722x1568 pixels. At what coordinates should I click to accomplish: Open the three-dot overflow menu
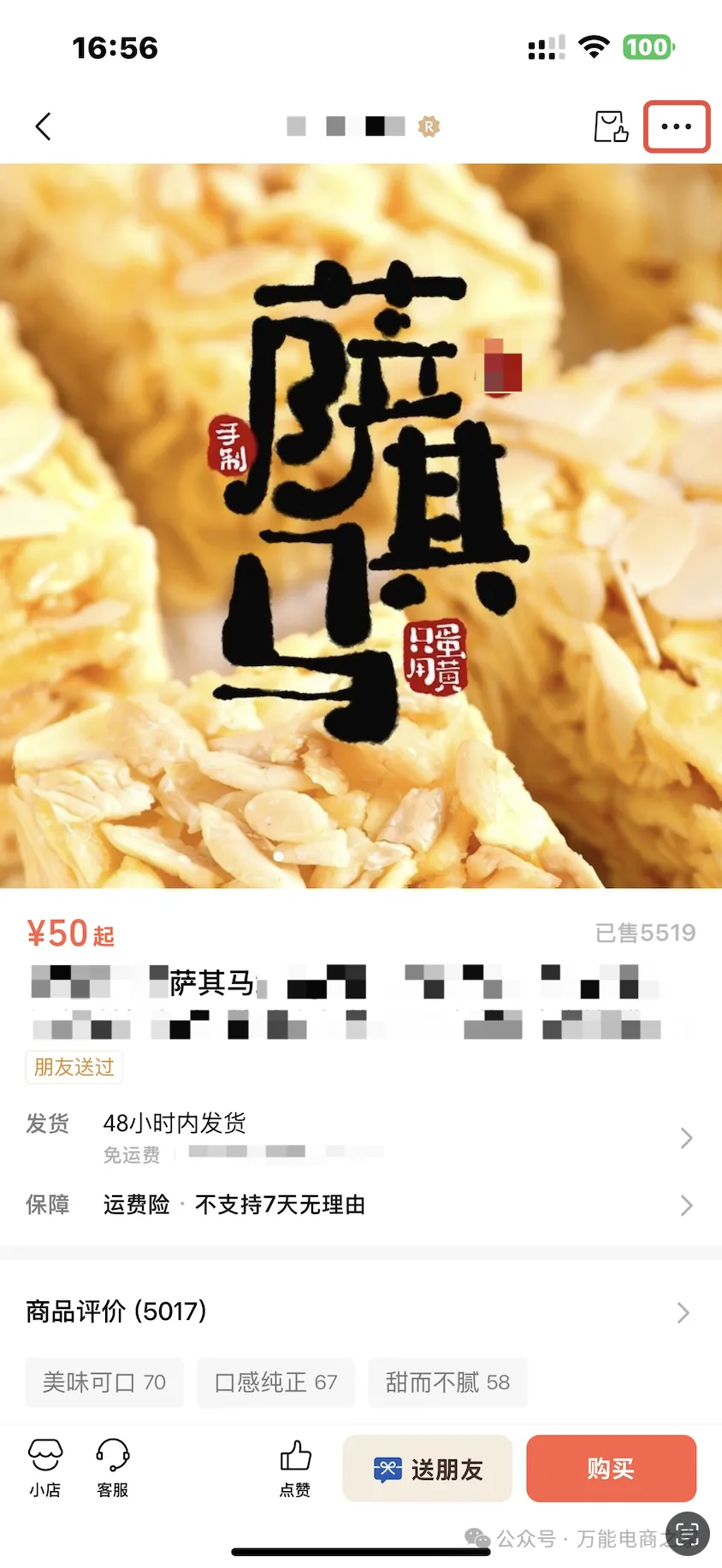click(x=676, y=127)
